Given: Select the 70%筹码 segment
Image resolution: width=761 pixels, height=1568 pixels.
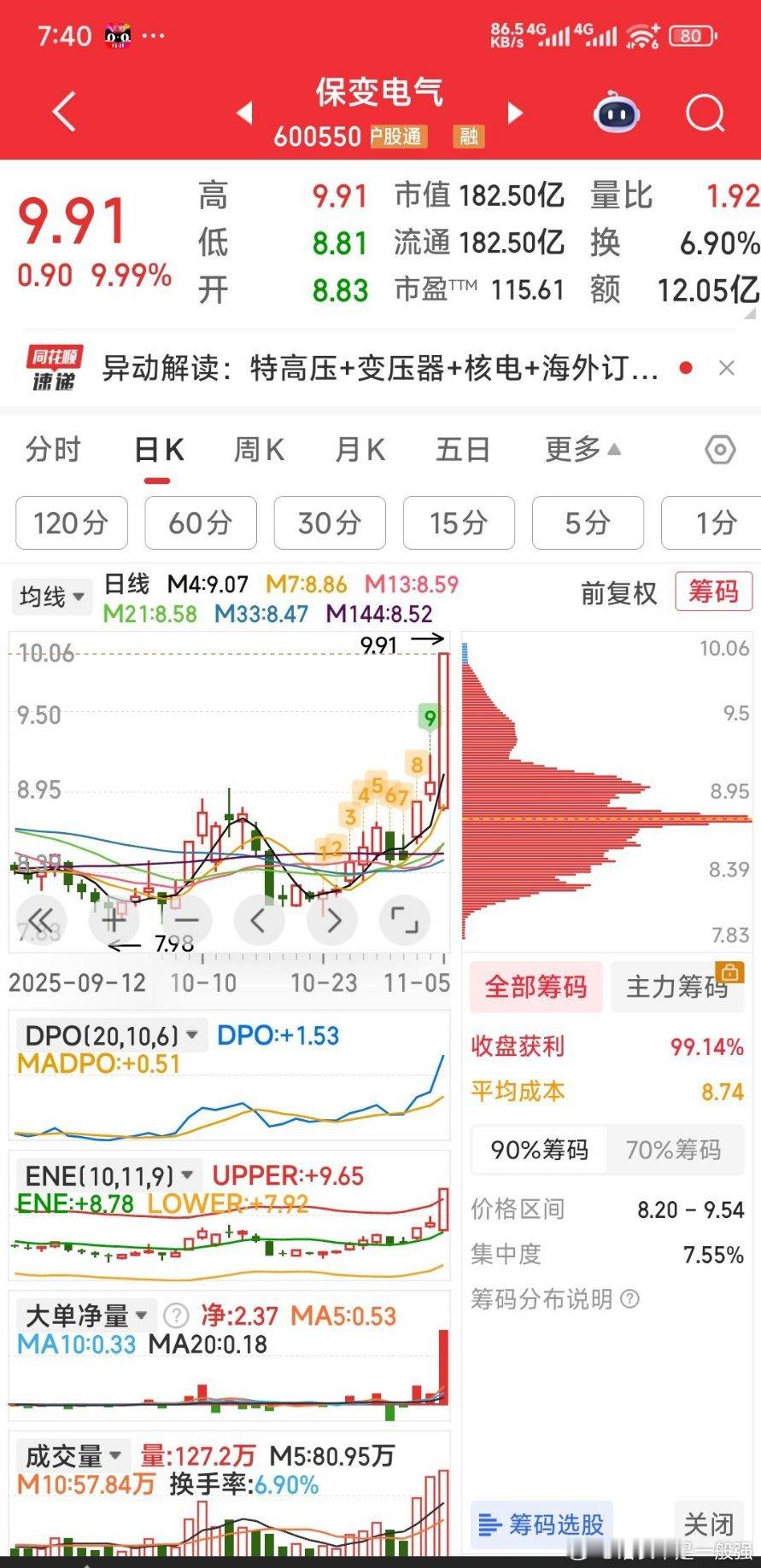Looking at the screenshot, I should [x=674, y=1150].
